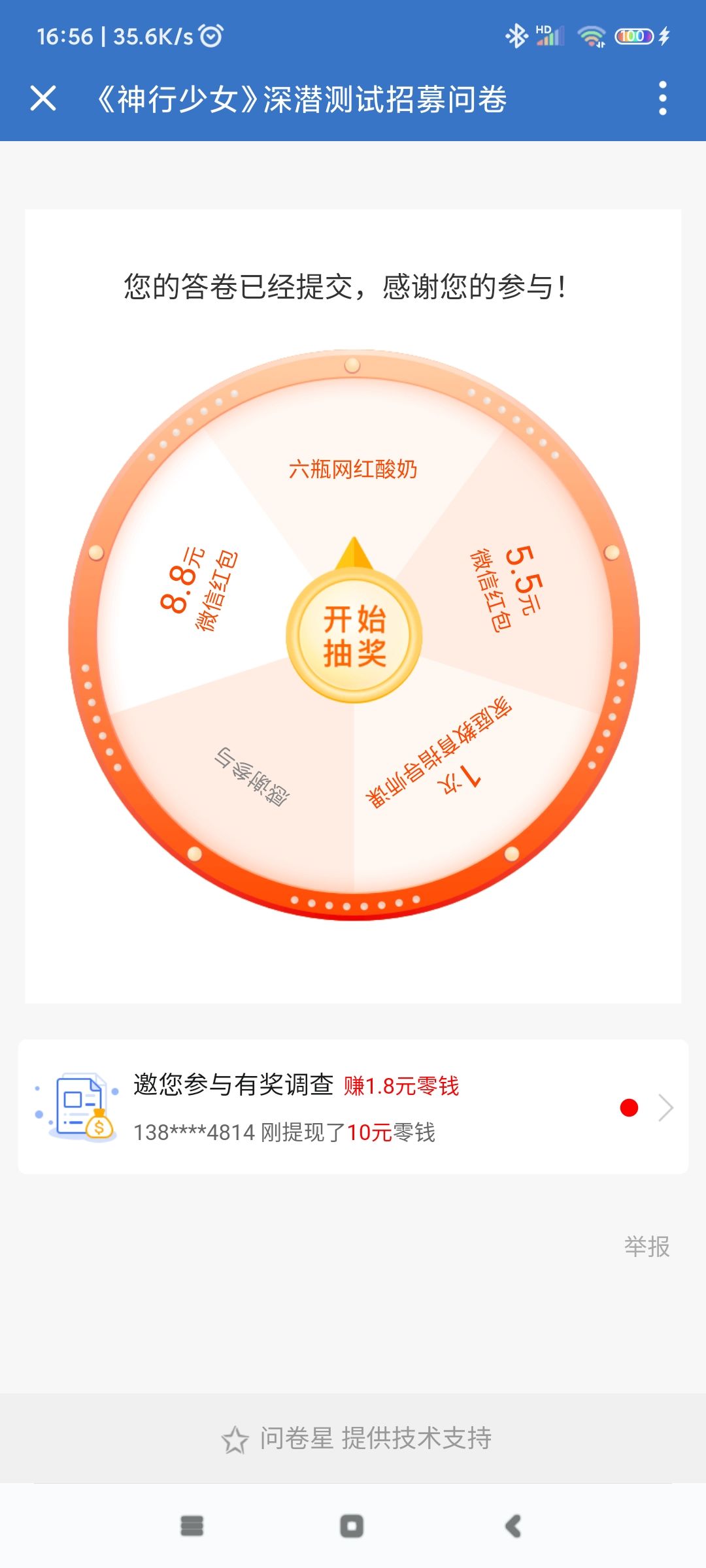Expand the ad via the chevron arrow
Image resolution: width=706 pixels, height=1568 pixels.
667,1106
